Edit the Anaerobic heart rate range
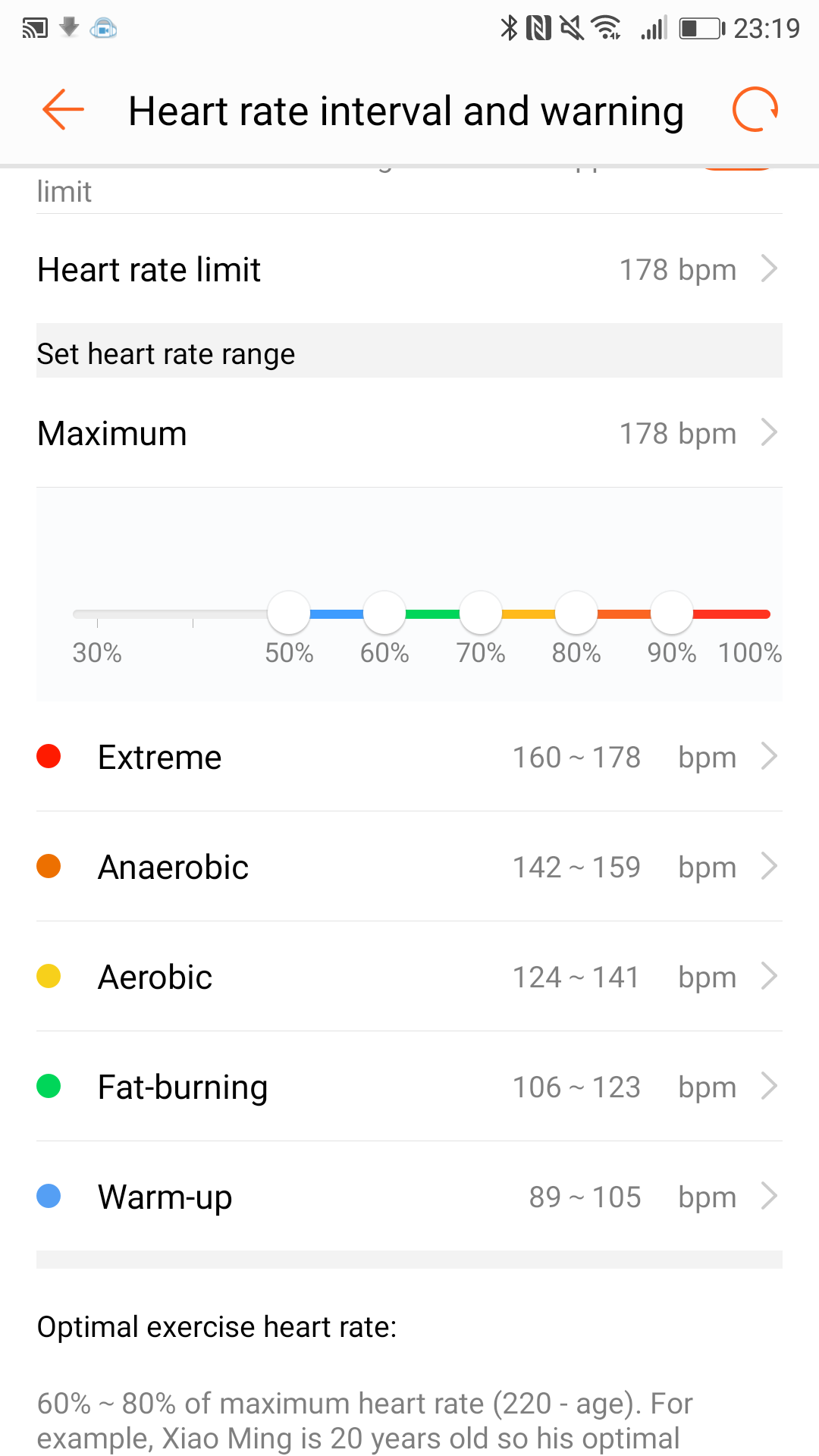The width and height of the screenshot is (819, 1456). pyautogui.click(x=409, y=867)
